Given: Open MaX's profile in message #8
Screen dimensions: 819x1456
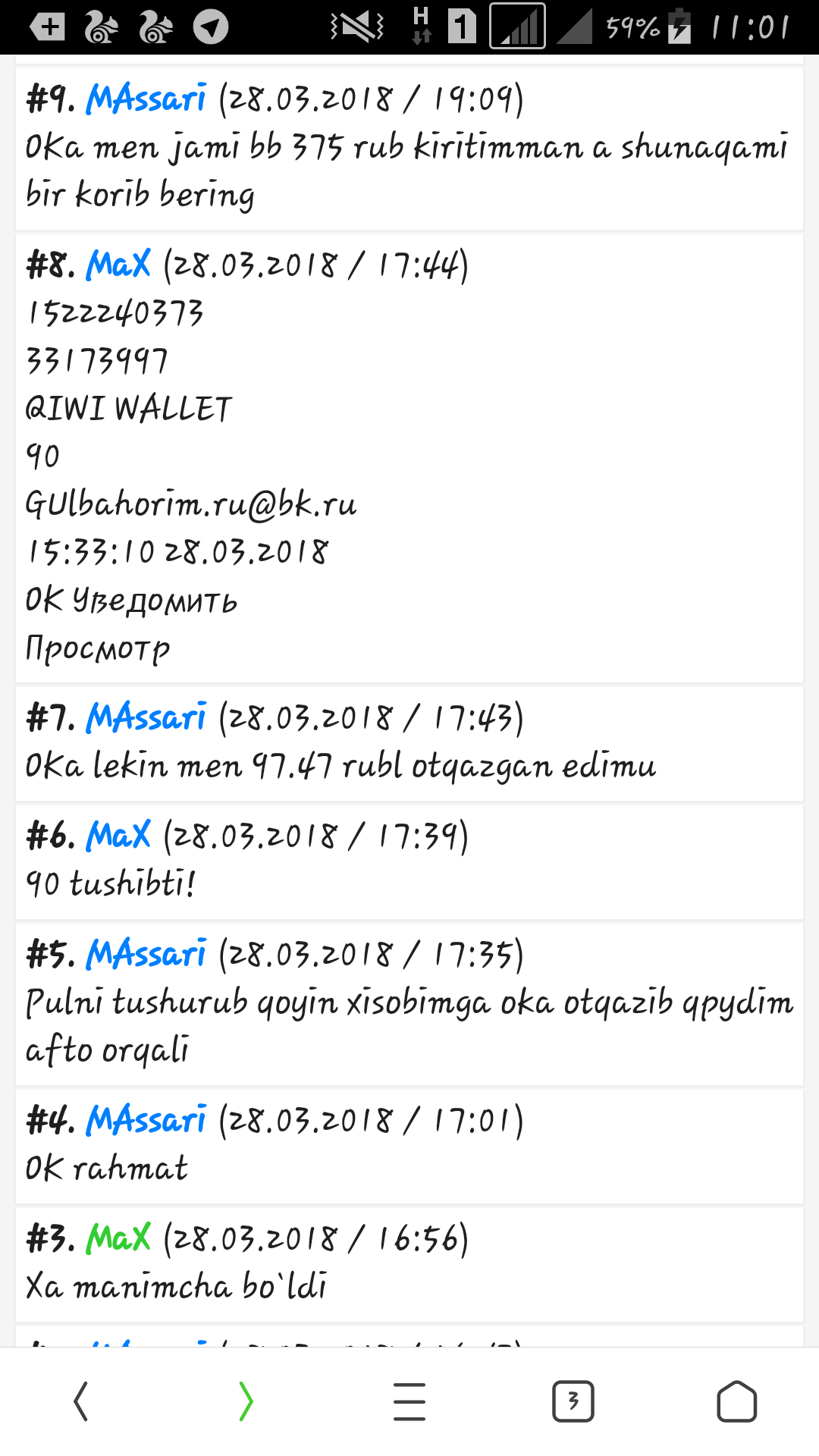Looking at the screenshot, I should pyautogui.click(x=118, y=265).
